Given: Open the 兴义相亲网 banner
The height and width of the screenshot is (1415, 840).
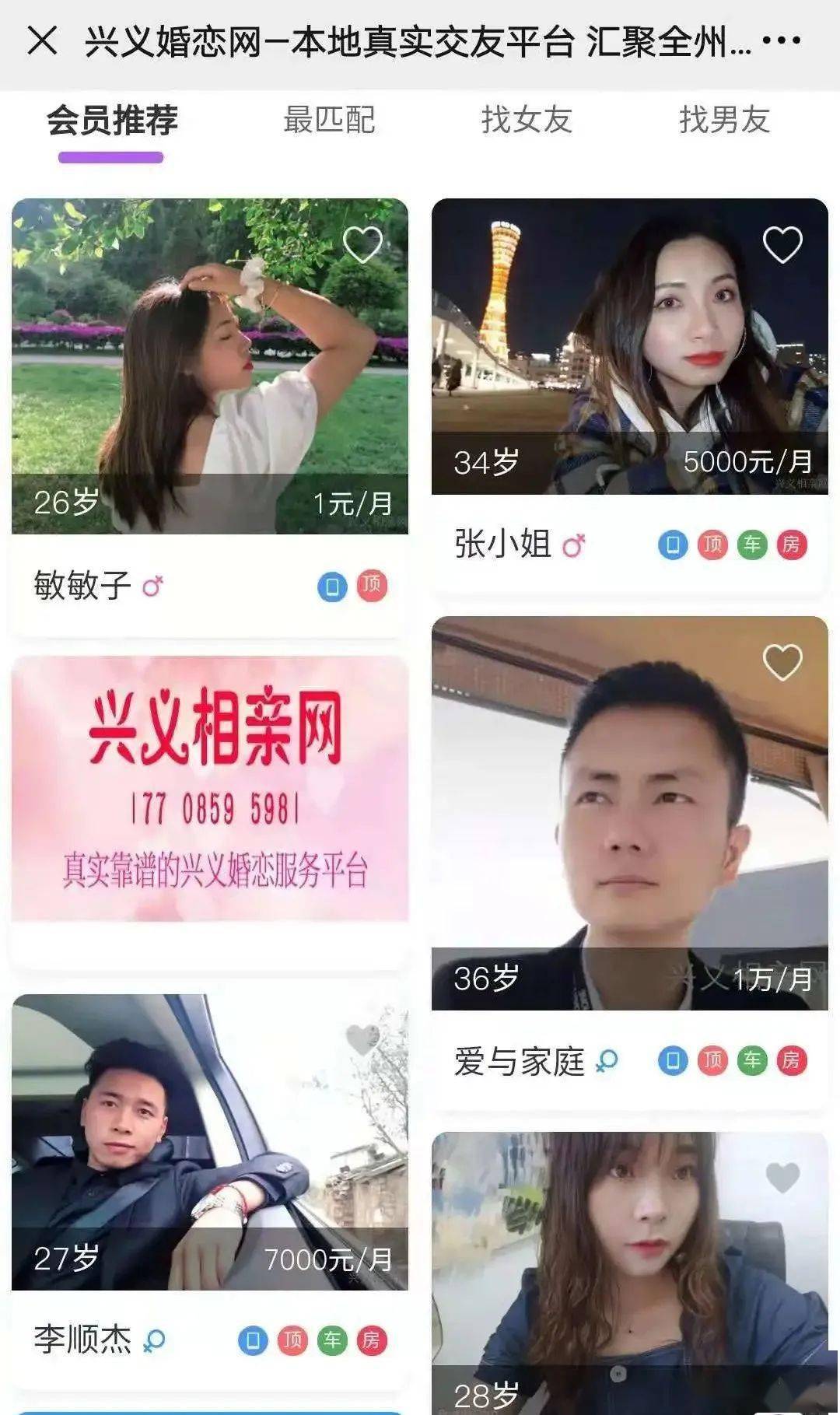Looking at the screenshot, I should 210,789.
